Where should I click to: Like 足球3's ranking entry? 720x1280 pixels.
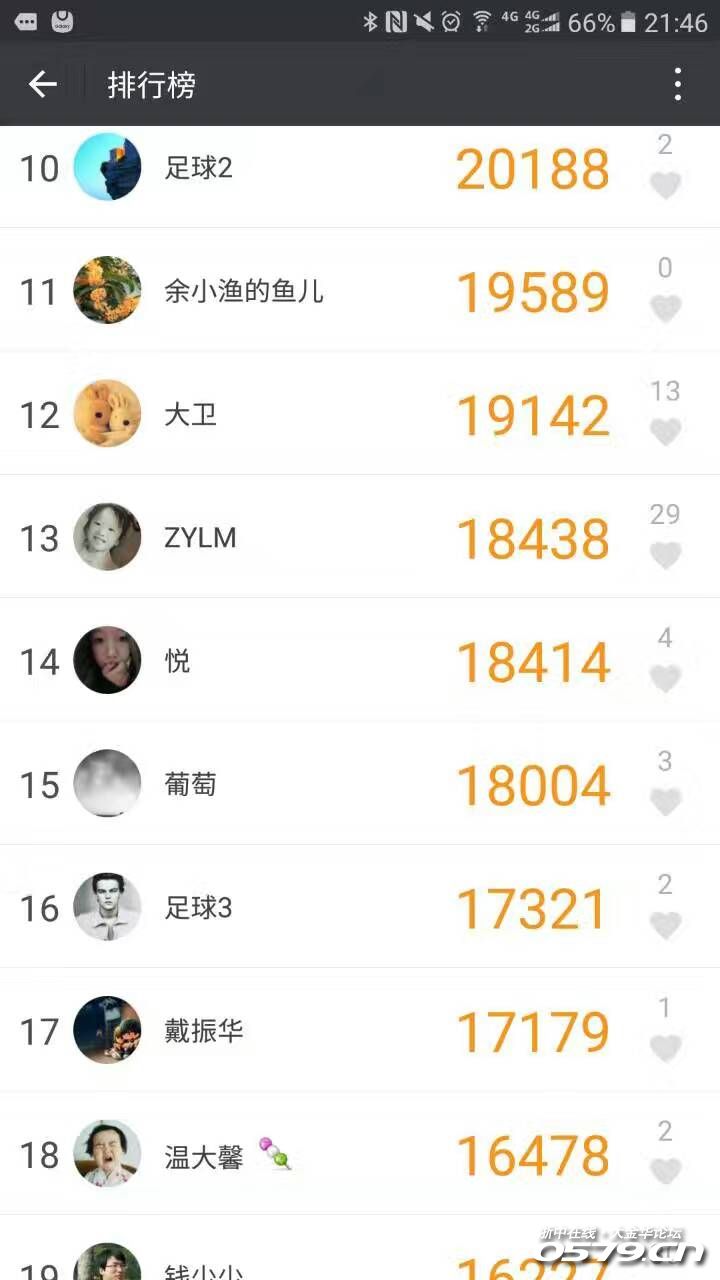pyautogui.click(x=665, y=924)
